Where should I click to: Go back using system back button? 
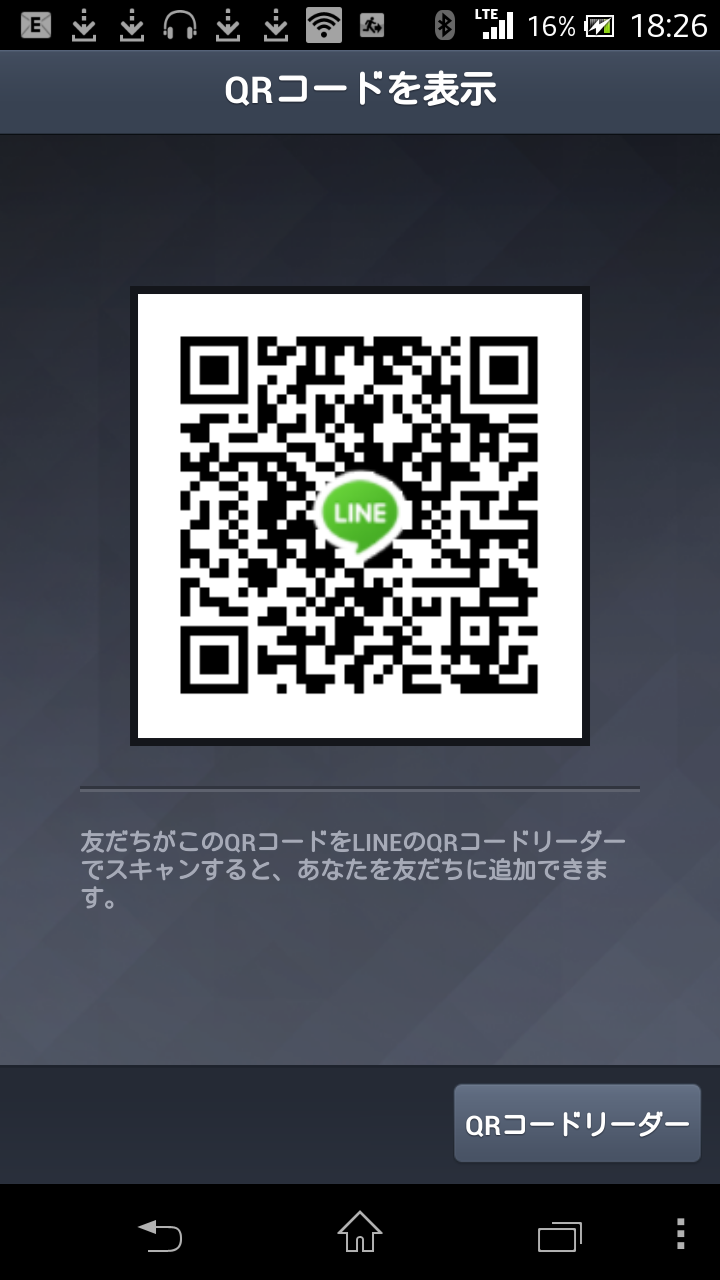point(160,1235)
